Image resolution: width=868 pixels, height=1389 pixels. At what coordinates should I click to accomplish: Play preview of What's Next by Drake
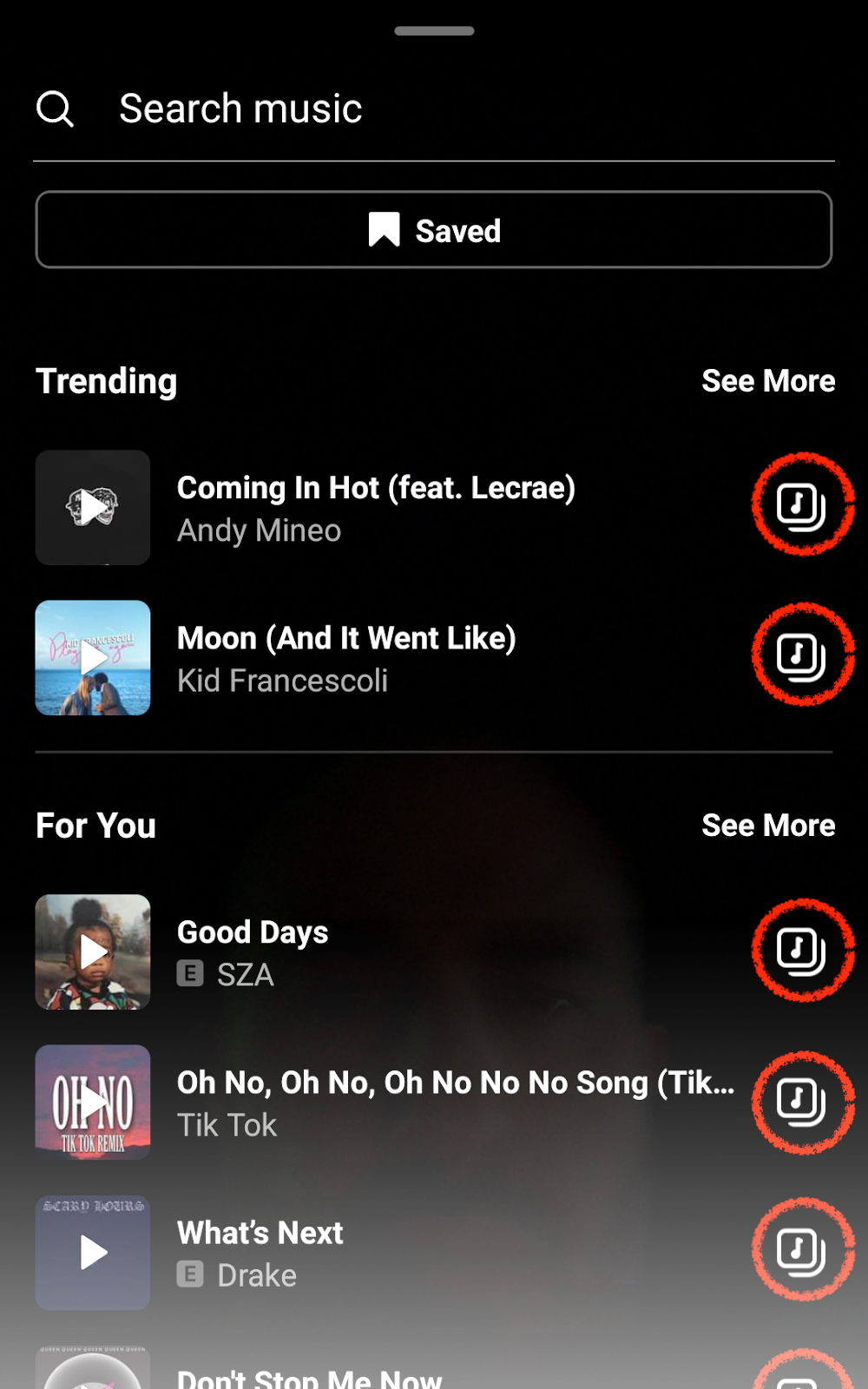pyautogui.click(x=93, y=1253)
